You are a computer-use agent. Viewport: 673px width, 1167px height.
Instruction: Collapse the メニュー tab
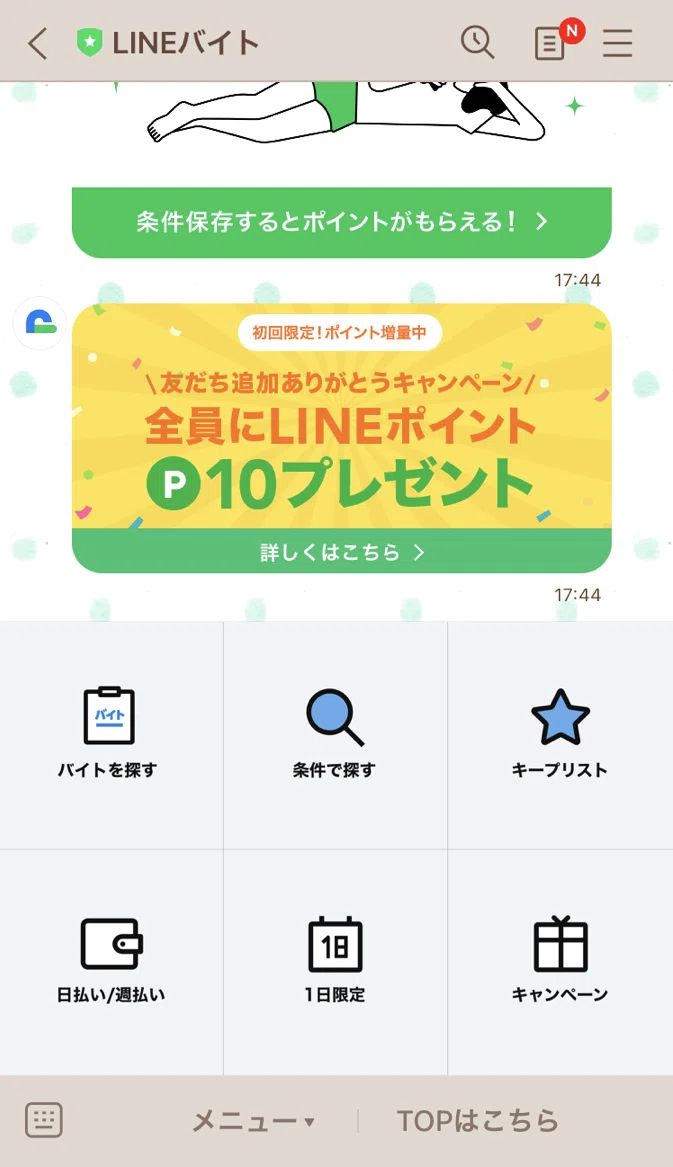pos(253,1121)
